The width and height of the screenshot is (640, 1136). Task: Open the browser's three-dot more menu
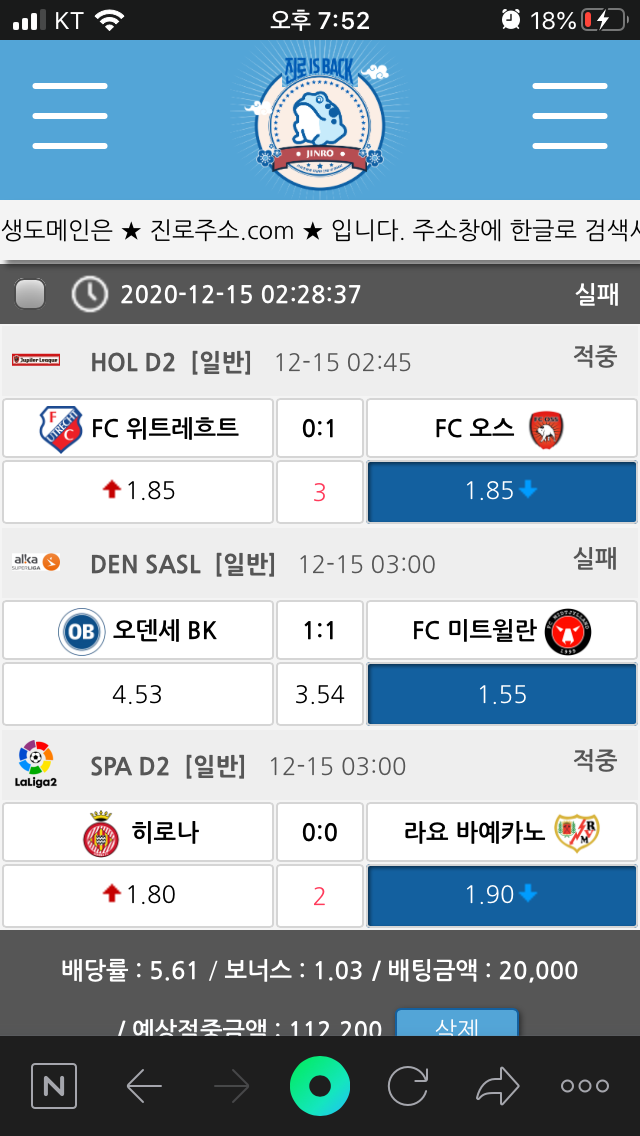point(585,1086)
